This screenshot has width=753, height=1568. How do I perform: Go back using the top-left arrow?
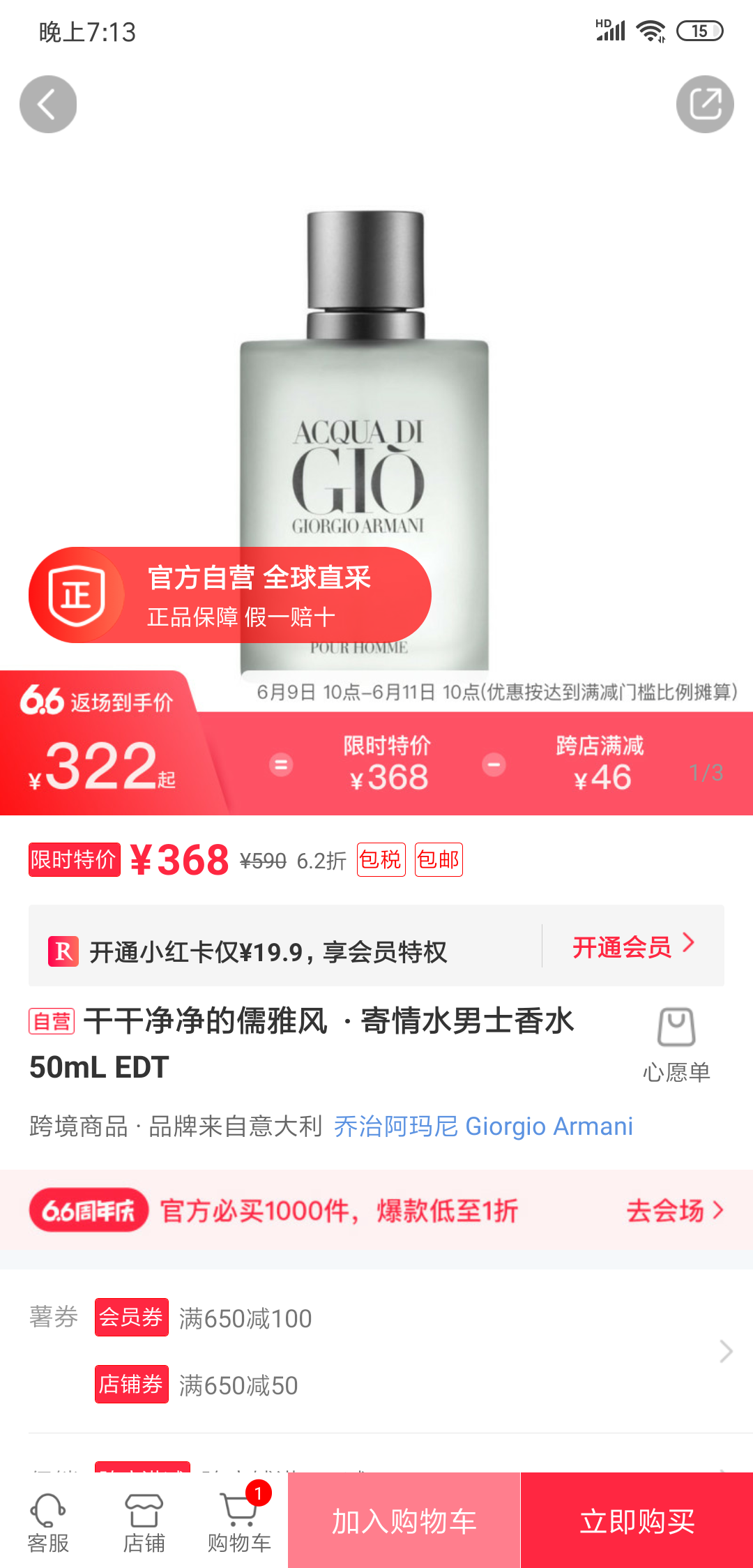click(48, 105)
